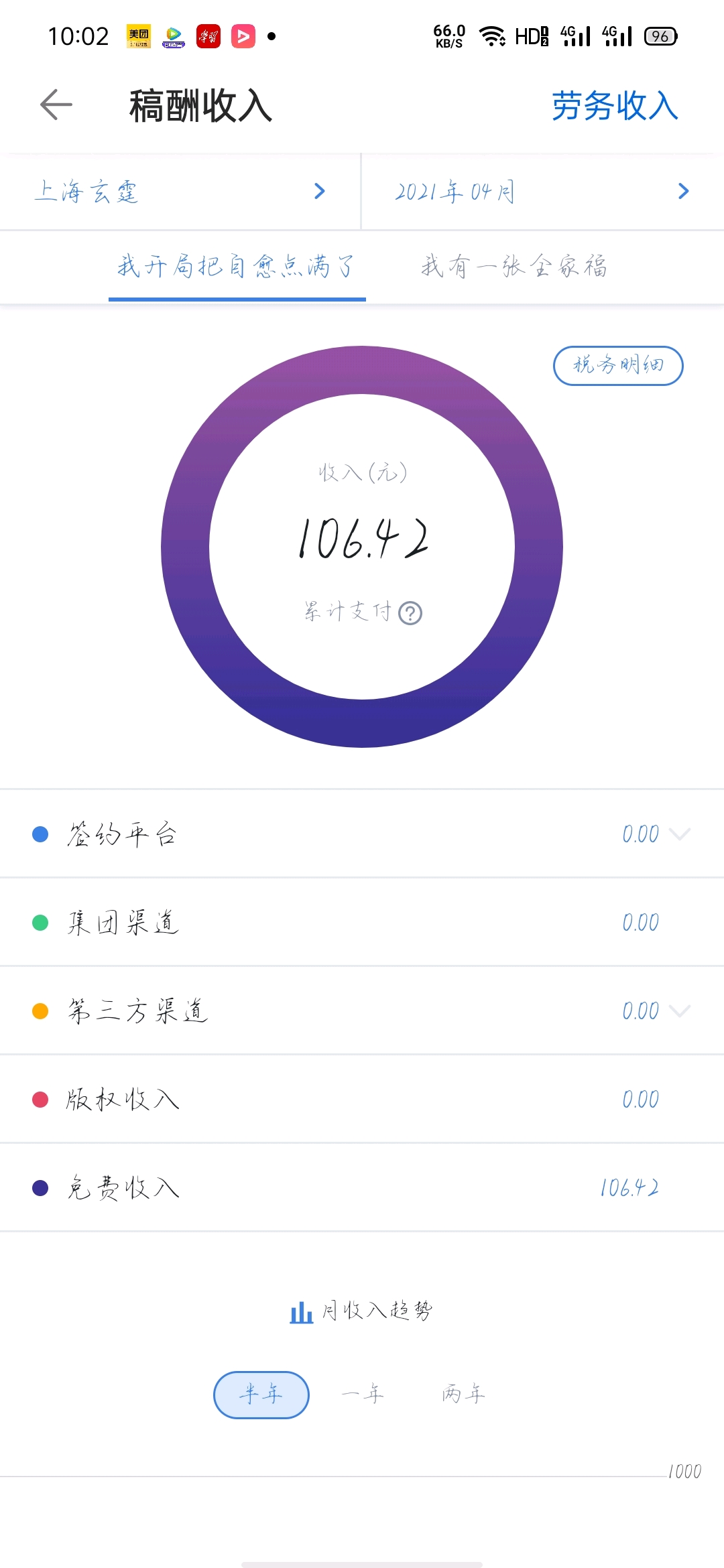The width and height of the screenshot is (724, 1568).
Task: Switch trend range to 一年
Action: [x=363, y=1394]
